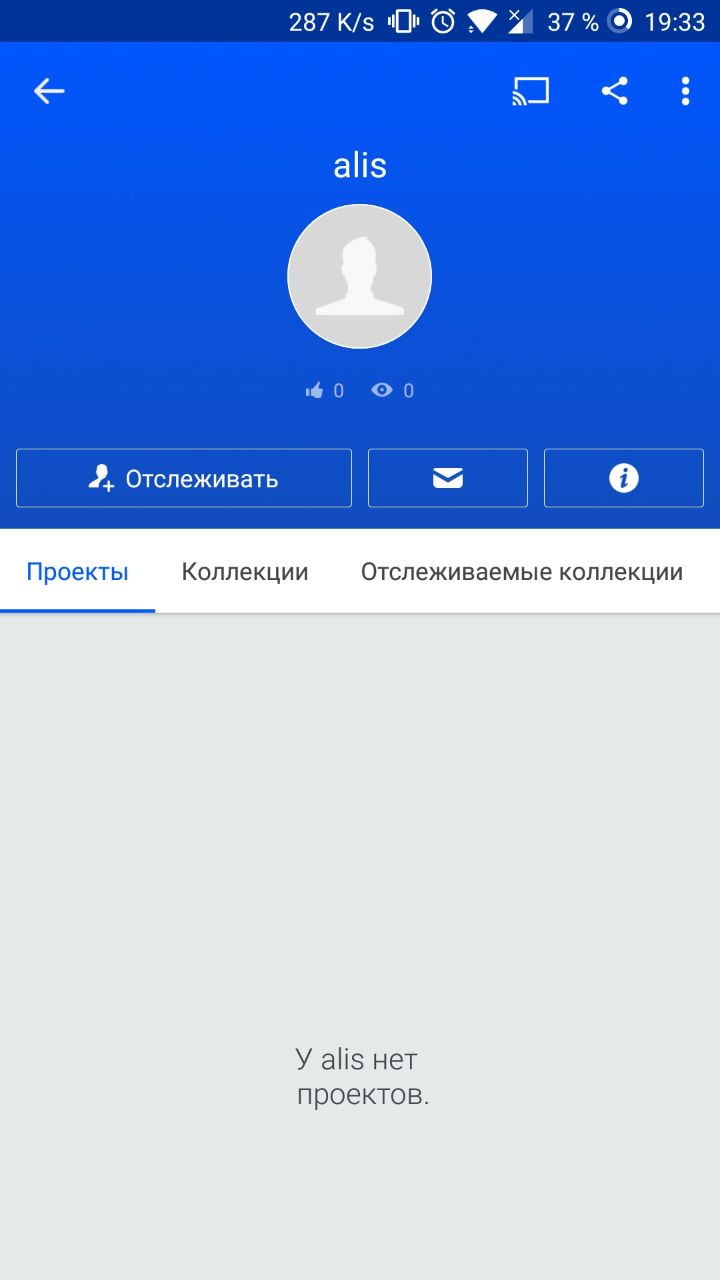
Task: Open the overflow menu
Action: [x=685, y=91]
